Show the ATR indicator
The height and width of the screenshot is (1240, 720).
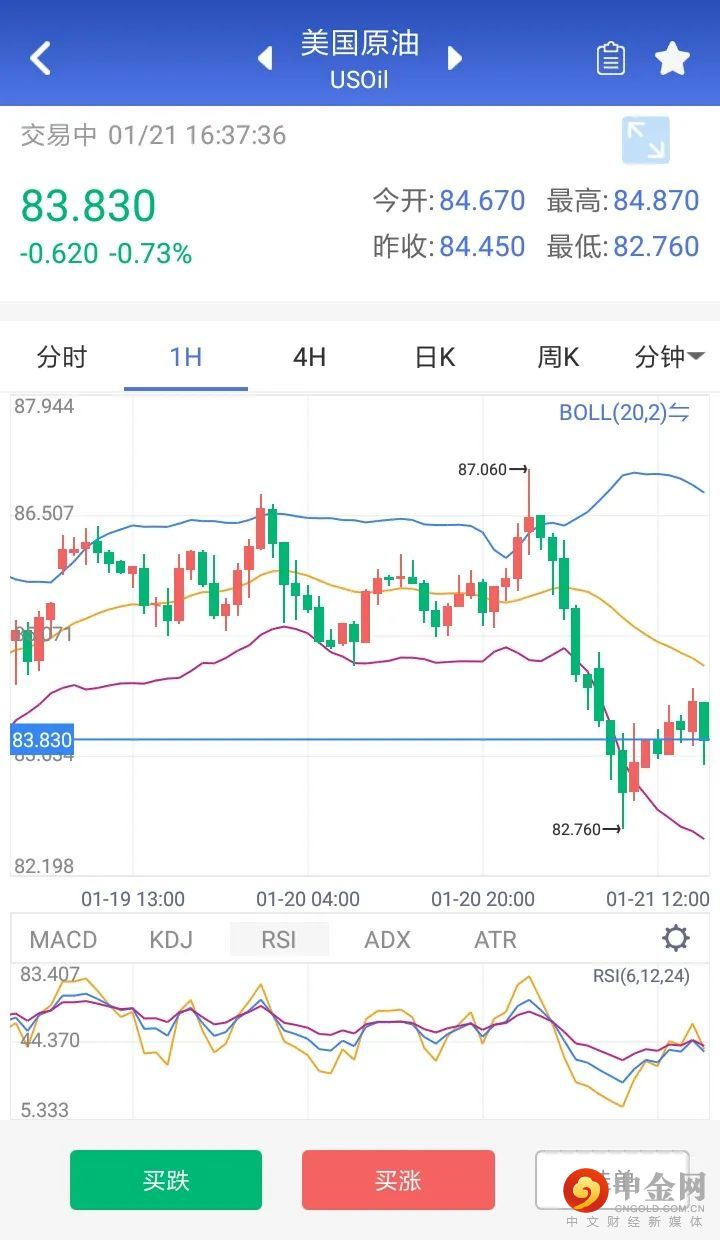496,940
